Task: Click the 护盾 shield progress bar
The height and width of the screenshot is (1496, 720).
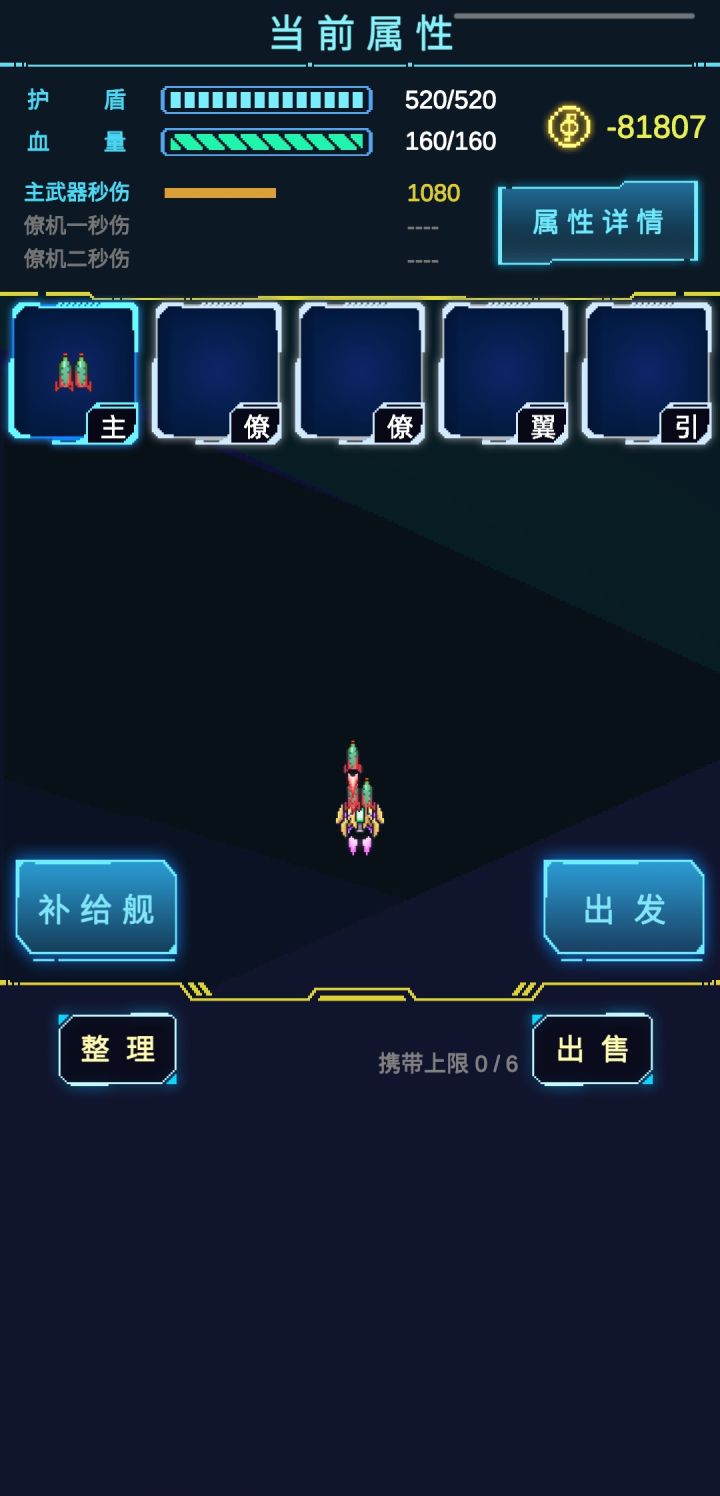Action: (x=266, y=101)
